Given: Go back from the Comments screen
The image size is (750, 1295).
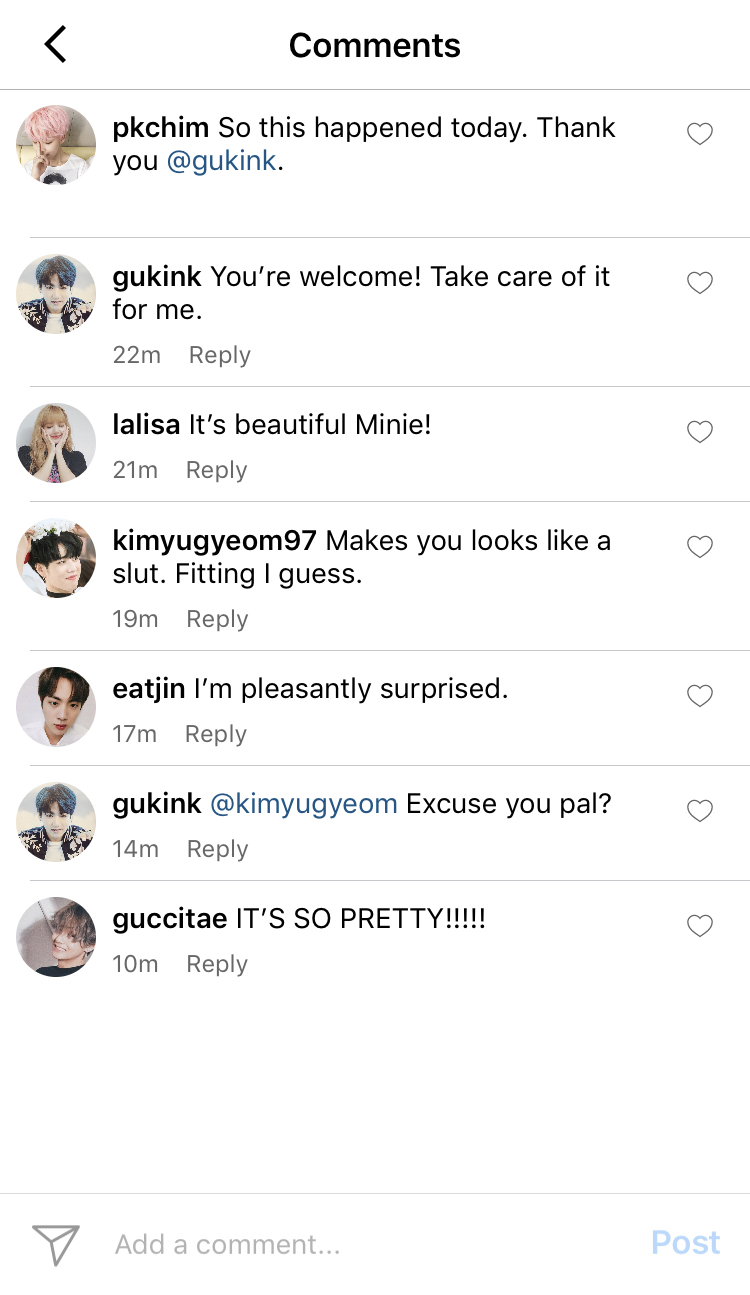Looking at the screenshot, I should click(55, 45).
